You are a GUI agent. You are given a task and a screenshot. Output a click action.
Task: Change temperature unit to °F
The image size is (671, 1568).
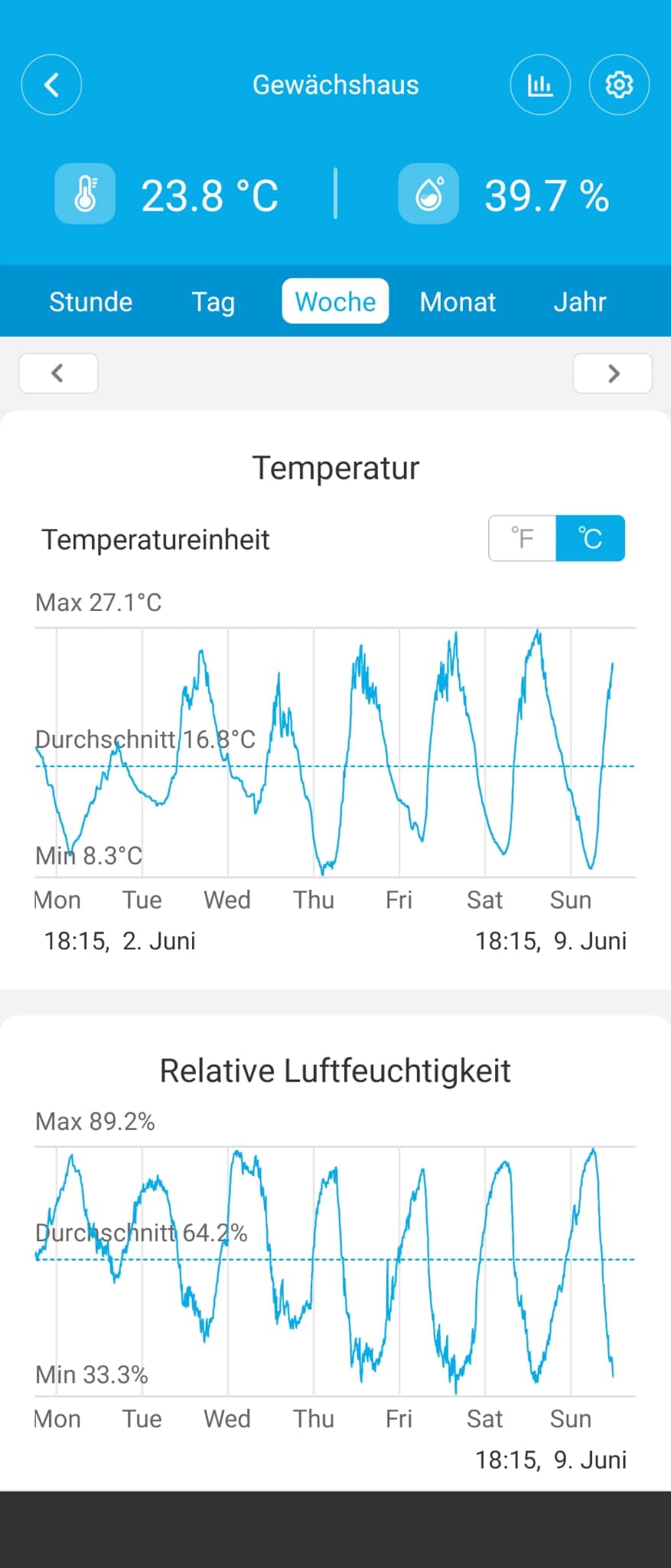(523, 538)
